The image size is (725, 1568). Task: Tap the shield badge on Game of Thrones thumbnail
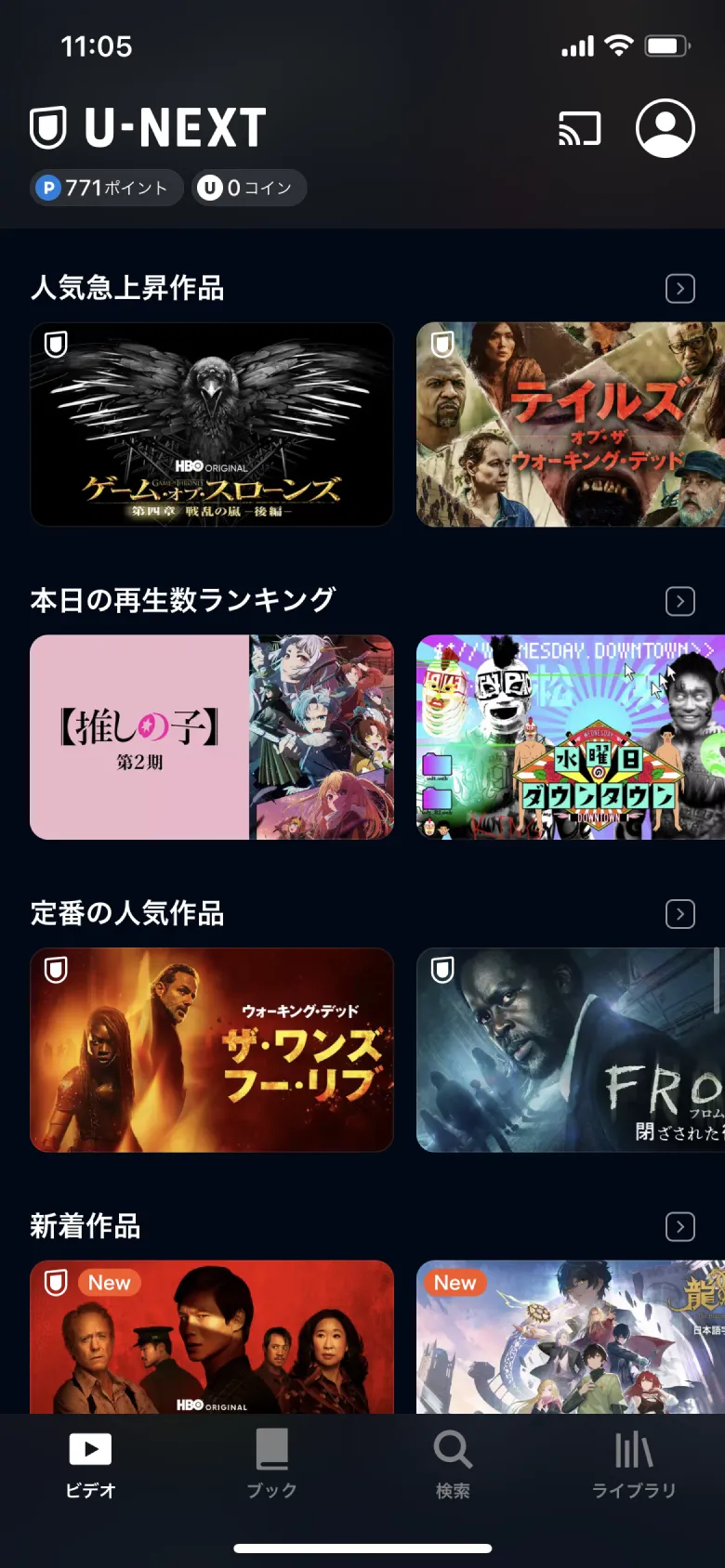pos(58,346)
